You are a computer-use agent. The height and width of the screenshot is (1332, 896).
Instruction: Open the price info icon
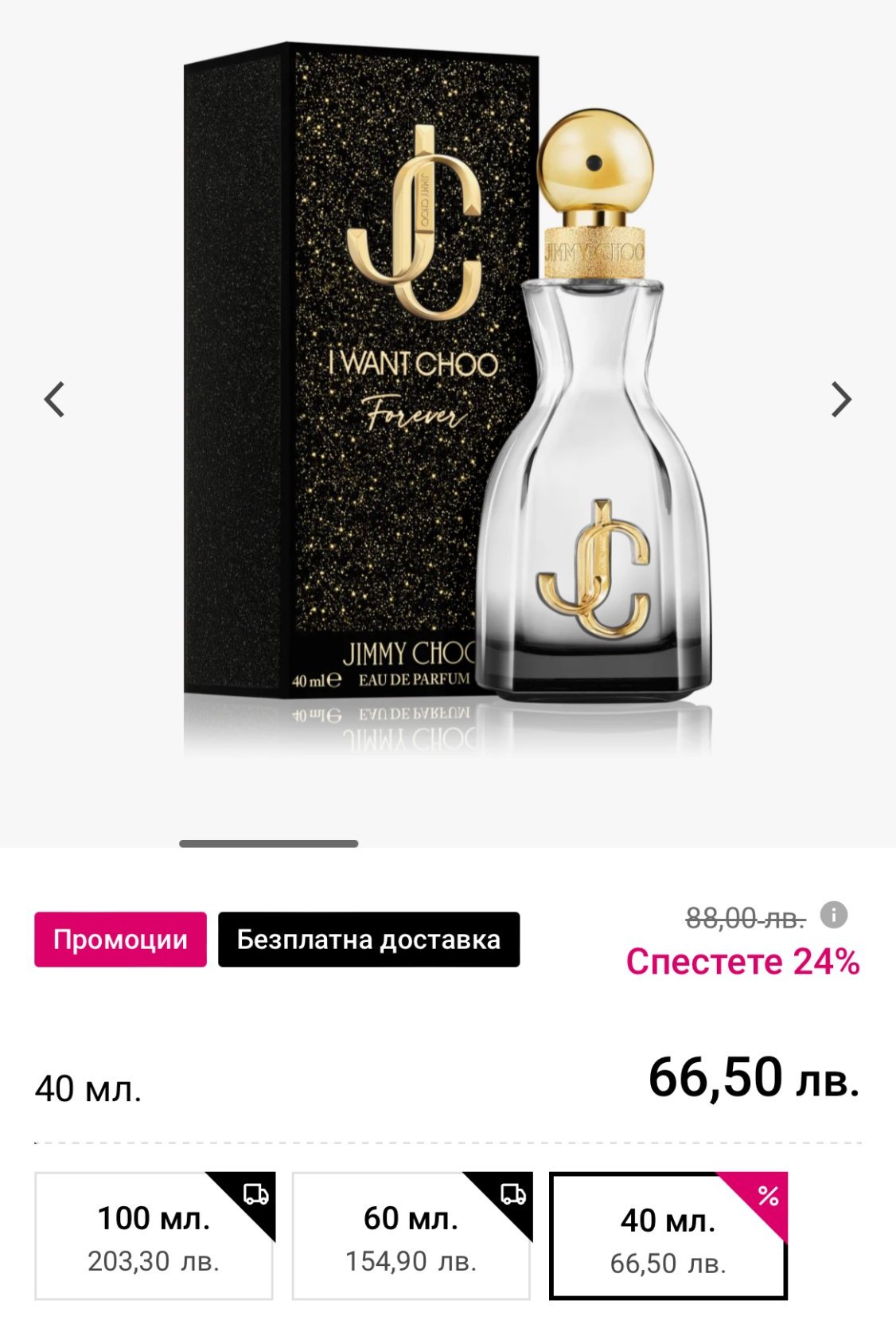[x=833, y=915]
